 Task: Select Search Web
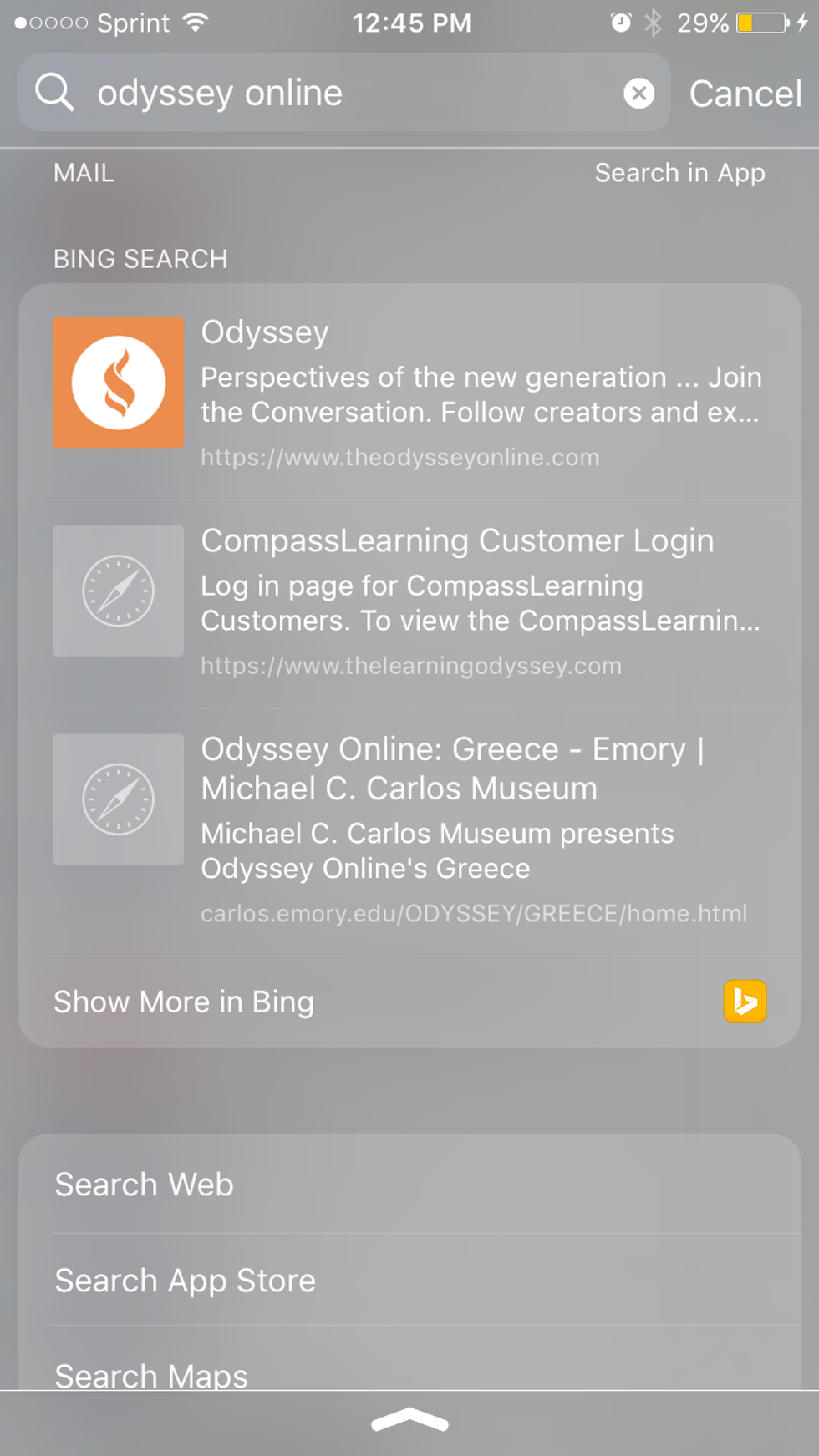click(409, 1185)
